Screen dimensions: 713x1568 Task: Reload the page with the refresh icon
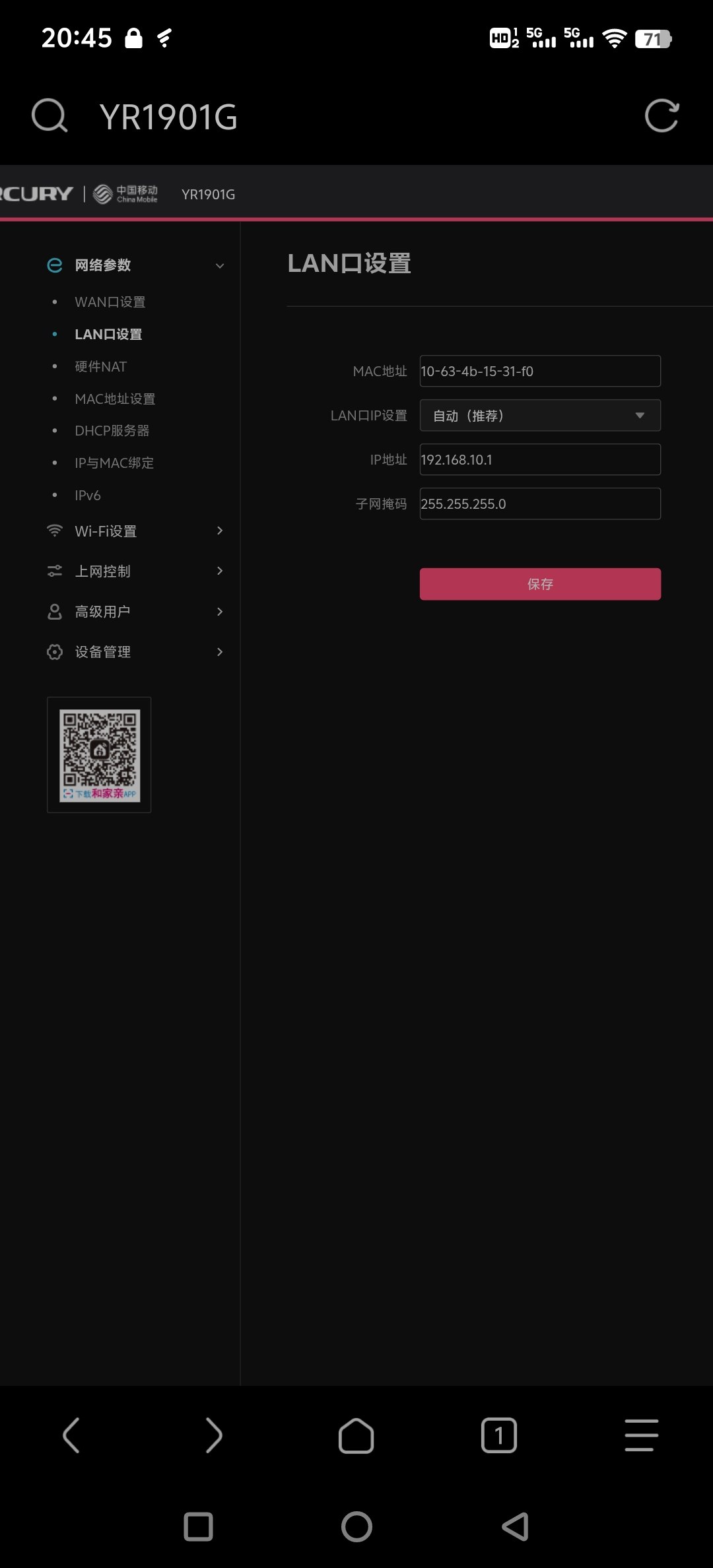pos(662,116)
